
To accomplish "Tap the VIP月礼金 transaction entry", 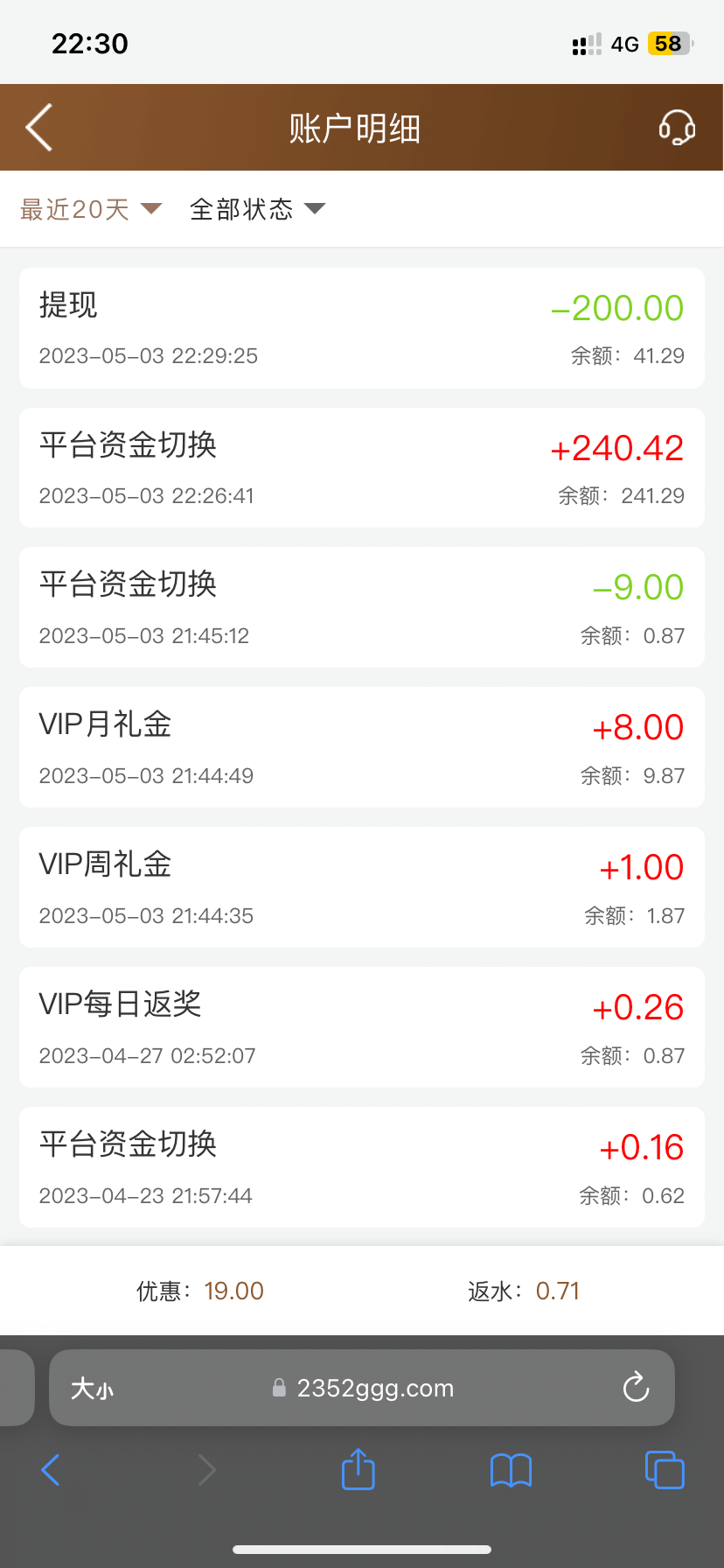I will coord(362,747).
